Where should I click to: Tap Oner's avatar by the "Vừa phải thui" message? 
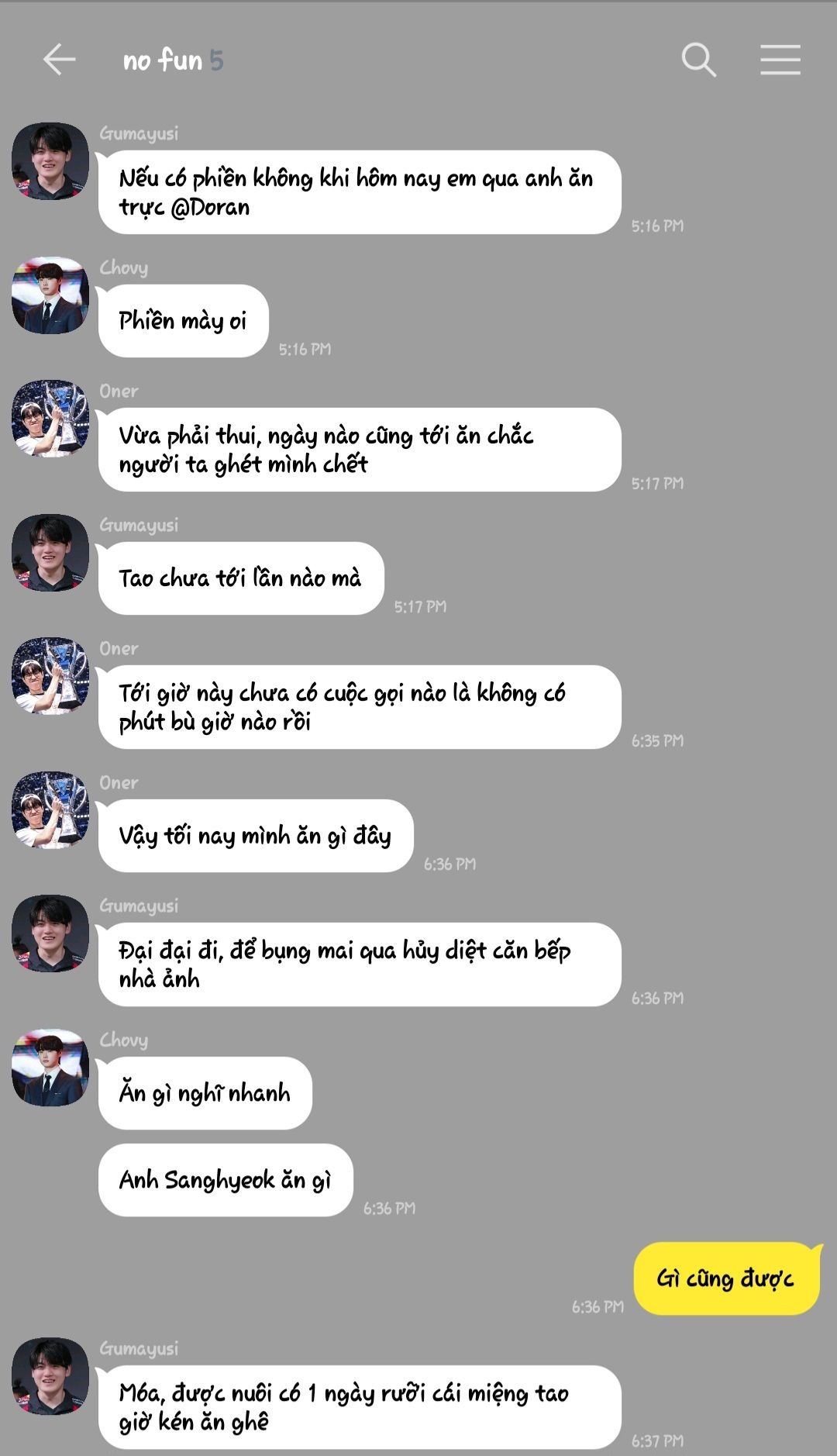pyautogui.click(x=50, y=419)
